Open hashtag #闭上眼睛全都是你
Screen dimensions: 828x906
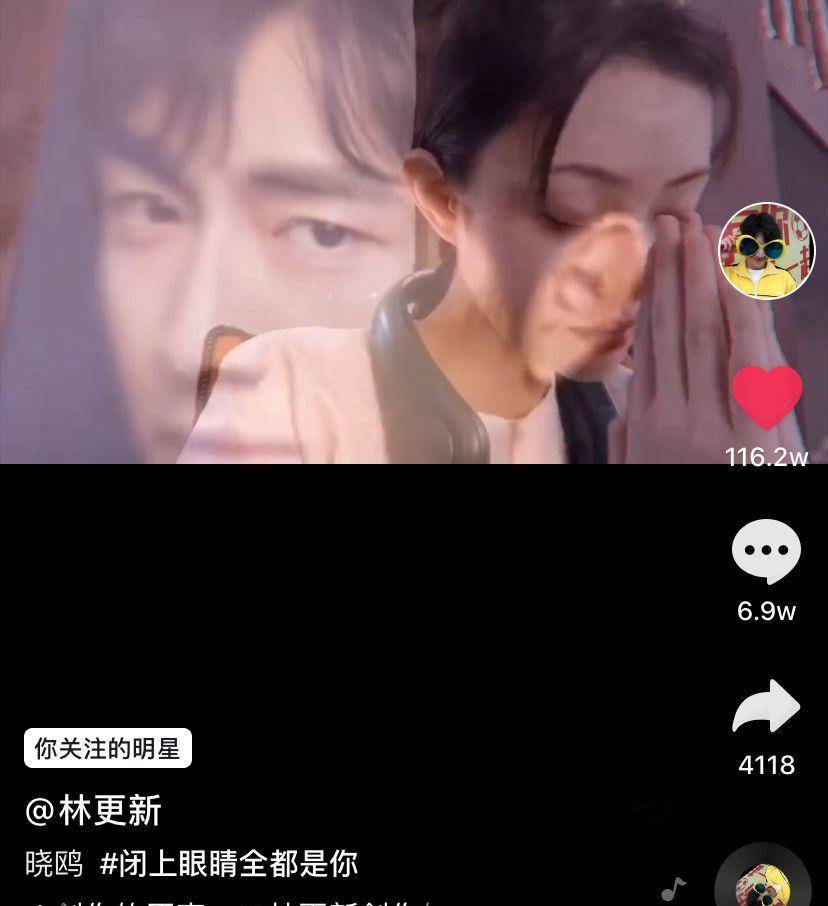pyautogui.click(x=229, y=863)
